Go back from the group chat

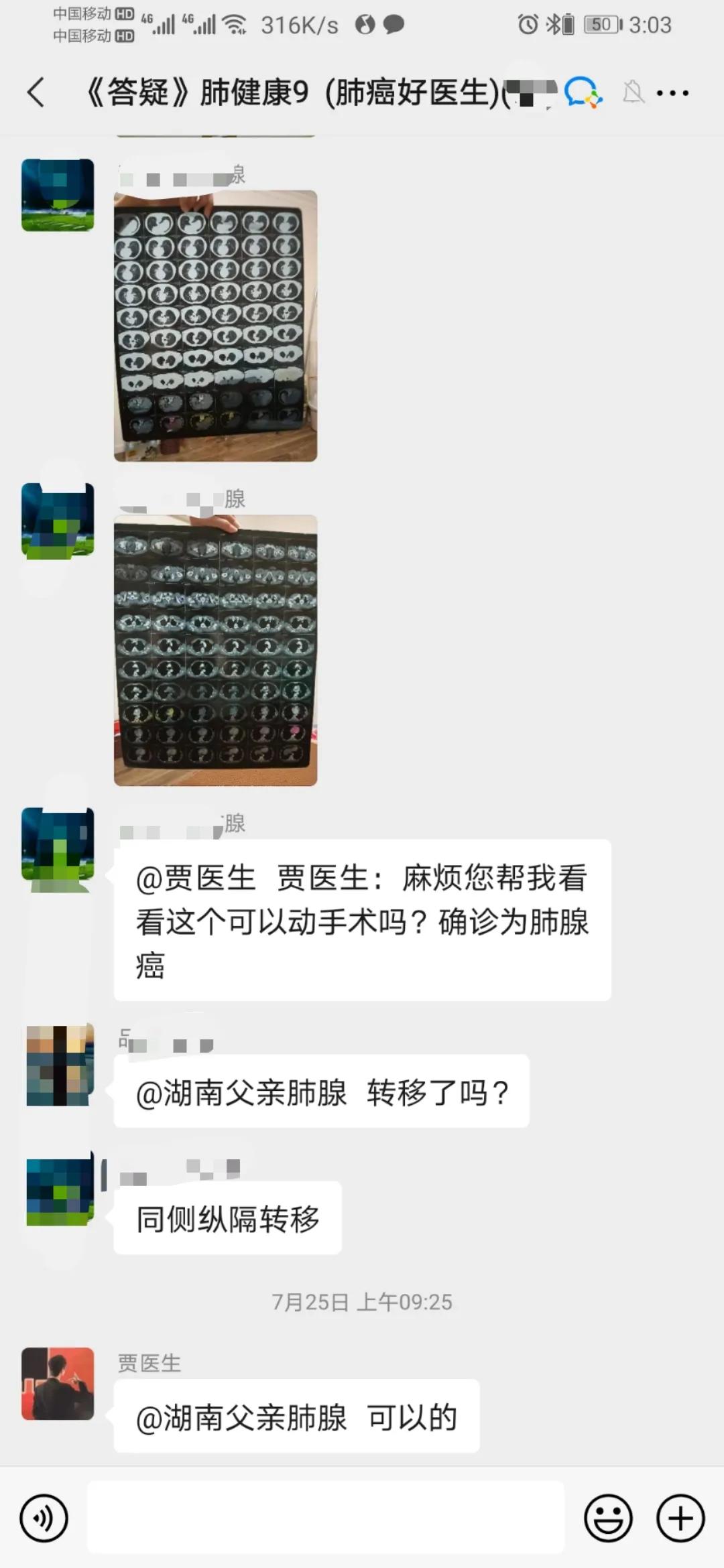36,92
